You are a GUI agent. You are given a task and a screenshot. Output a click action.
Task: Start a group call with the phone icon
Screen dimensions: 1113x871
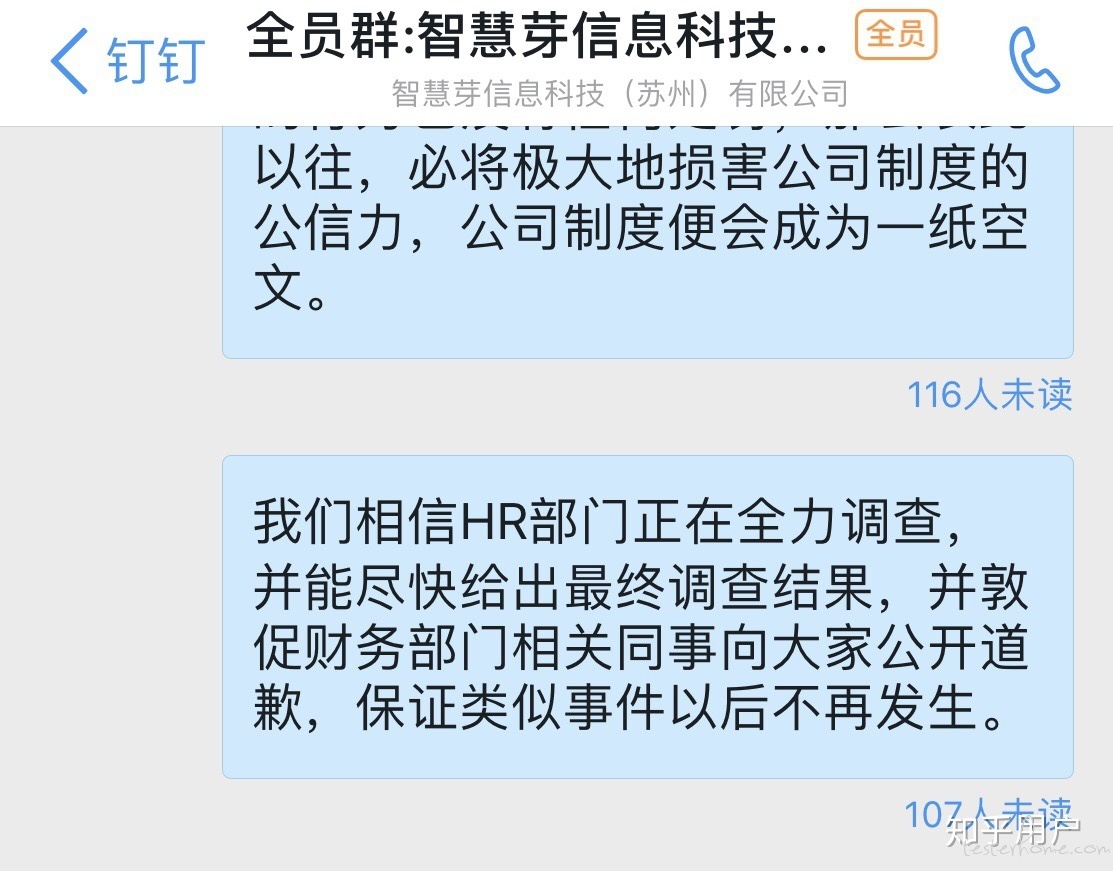pos(1033,60)
